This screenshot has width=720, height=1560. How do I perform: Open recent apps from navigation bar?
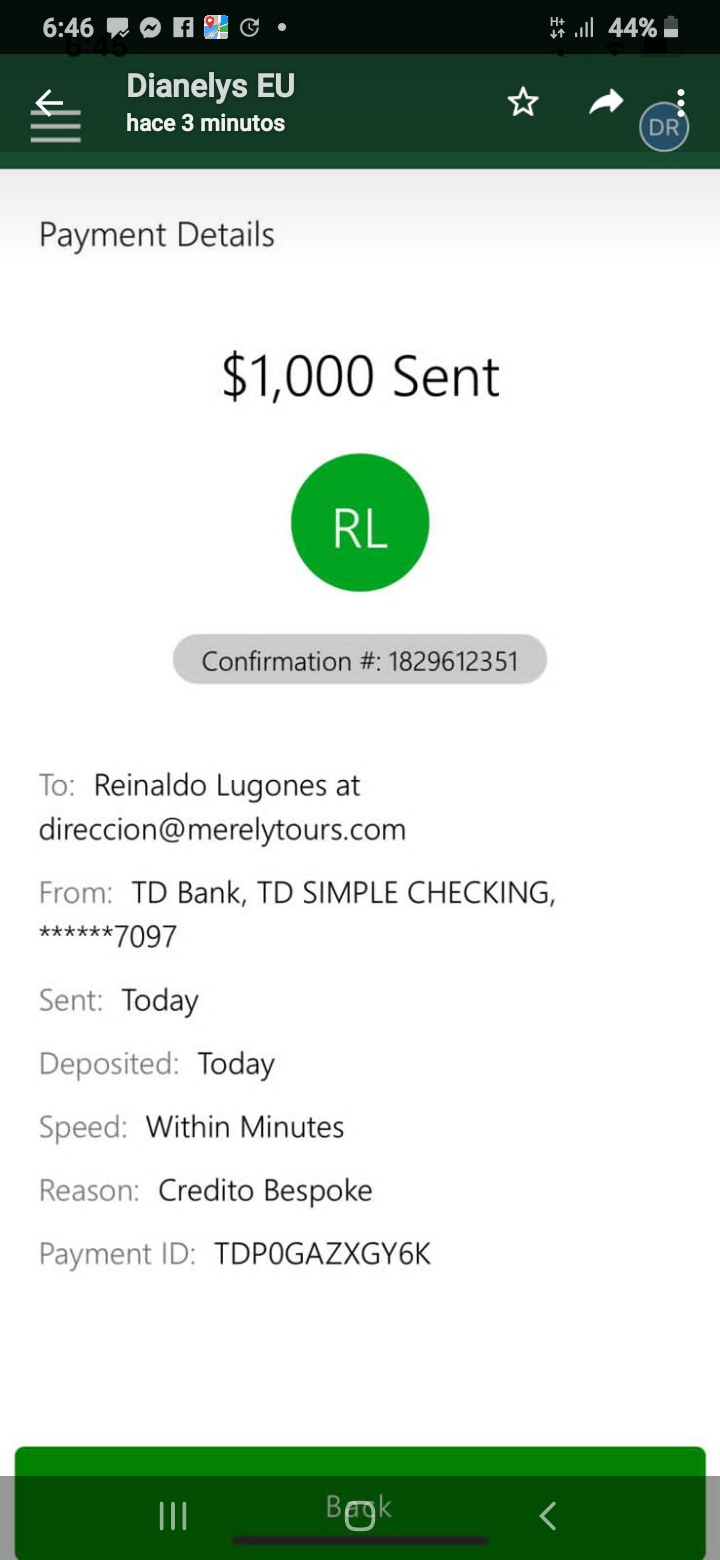coord(173,1516)
